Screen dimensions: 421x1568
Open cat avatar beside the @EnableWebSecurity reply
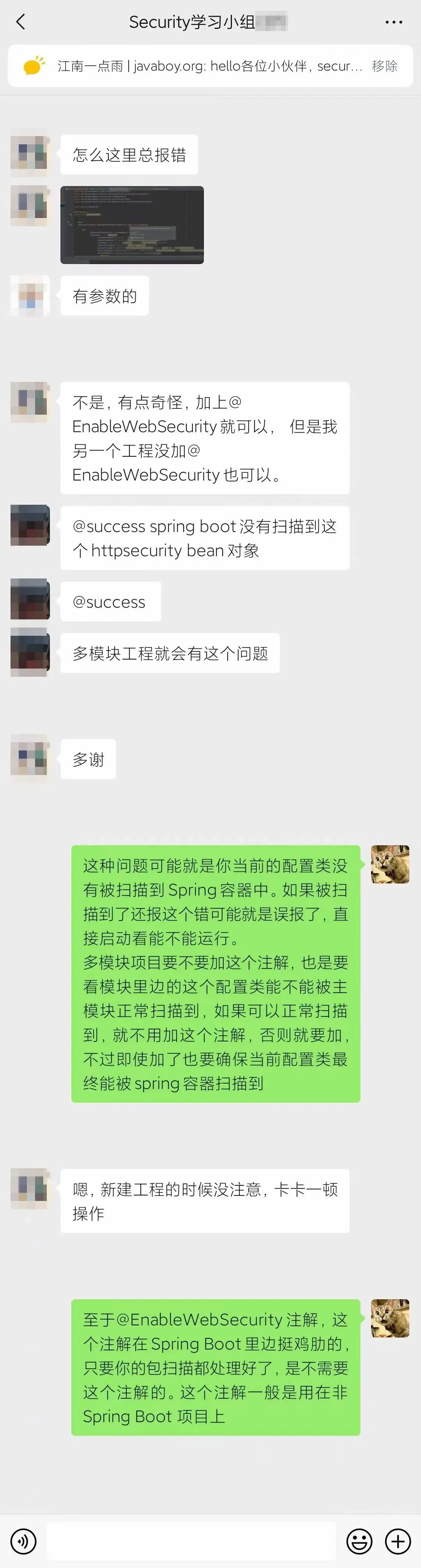[390, 1318]
